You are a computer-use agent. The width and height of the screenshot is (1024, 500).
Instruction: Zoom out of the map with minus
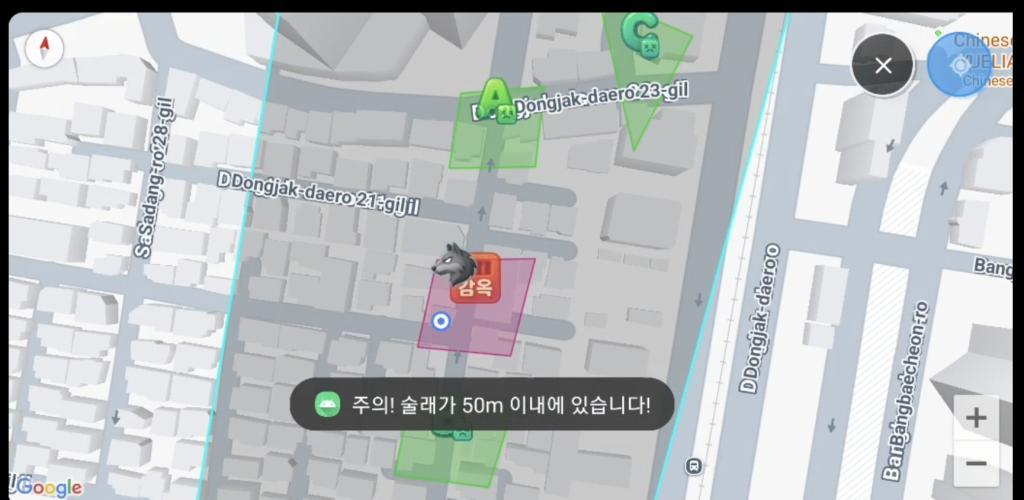[x=976, y=463]
